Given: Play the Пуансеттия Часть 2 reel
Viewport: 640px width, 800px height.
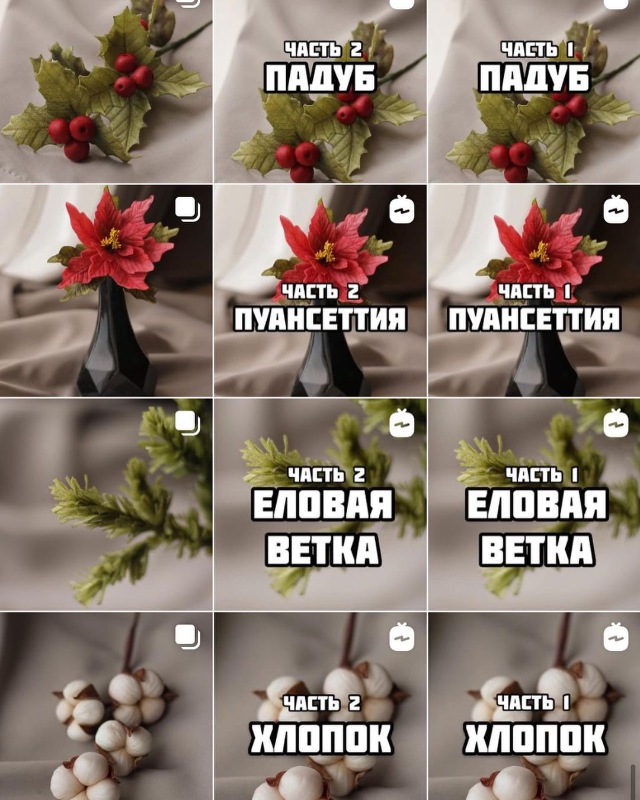Looking at the screenshot, I should [320, 290].
